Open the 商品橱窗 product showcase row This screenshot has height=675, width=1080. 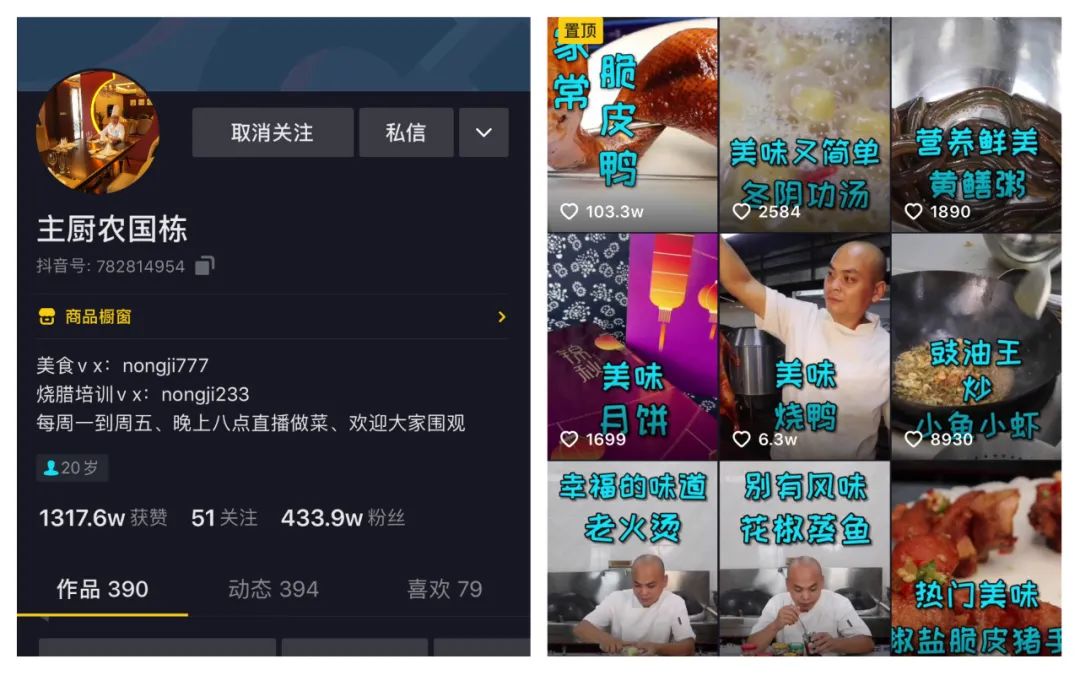[273, 317]
